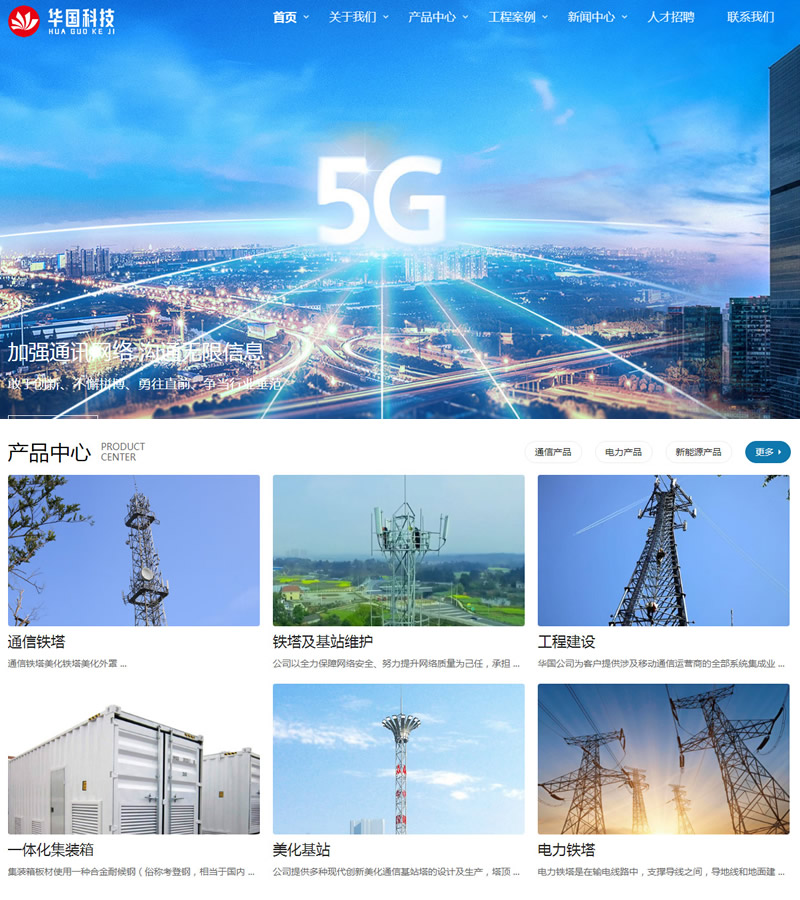The image size is (800, 900).
Task: Show the 新能源产品 category
Action: [698, 452]
